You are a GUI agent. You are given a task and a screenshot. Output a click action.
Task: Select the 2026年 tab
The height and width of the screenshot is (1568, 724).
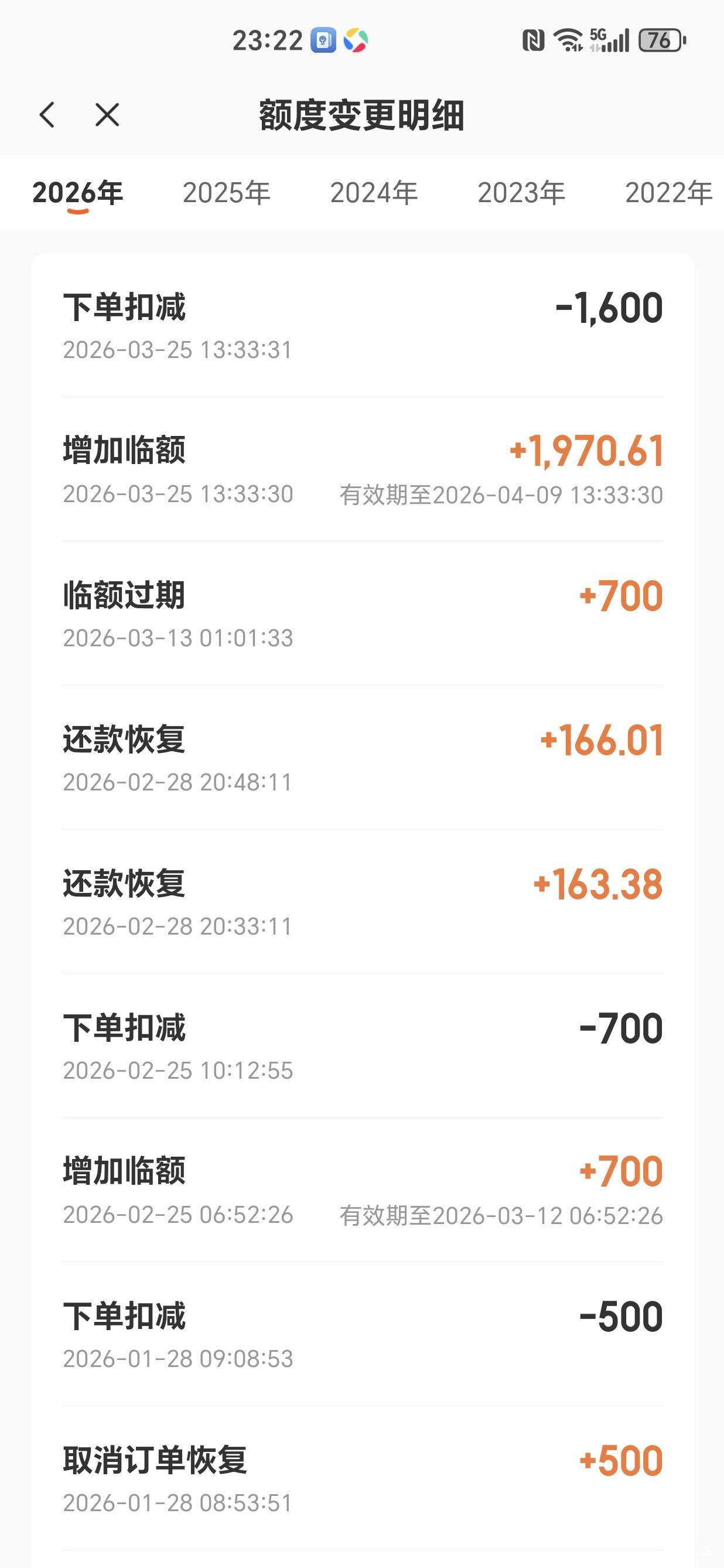[x=77, y=193]
